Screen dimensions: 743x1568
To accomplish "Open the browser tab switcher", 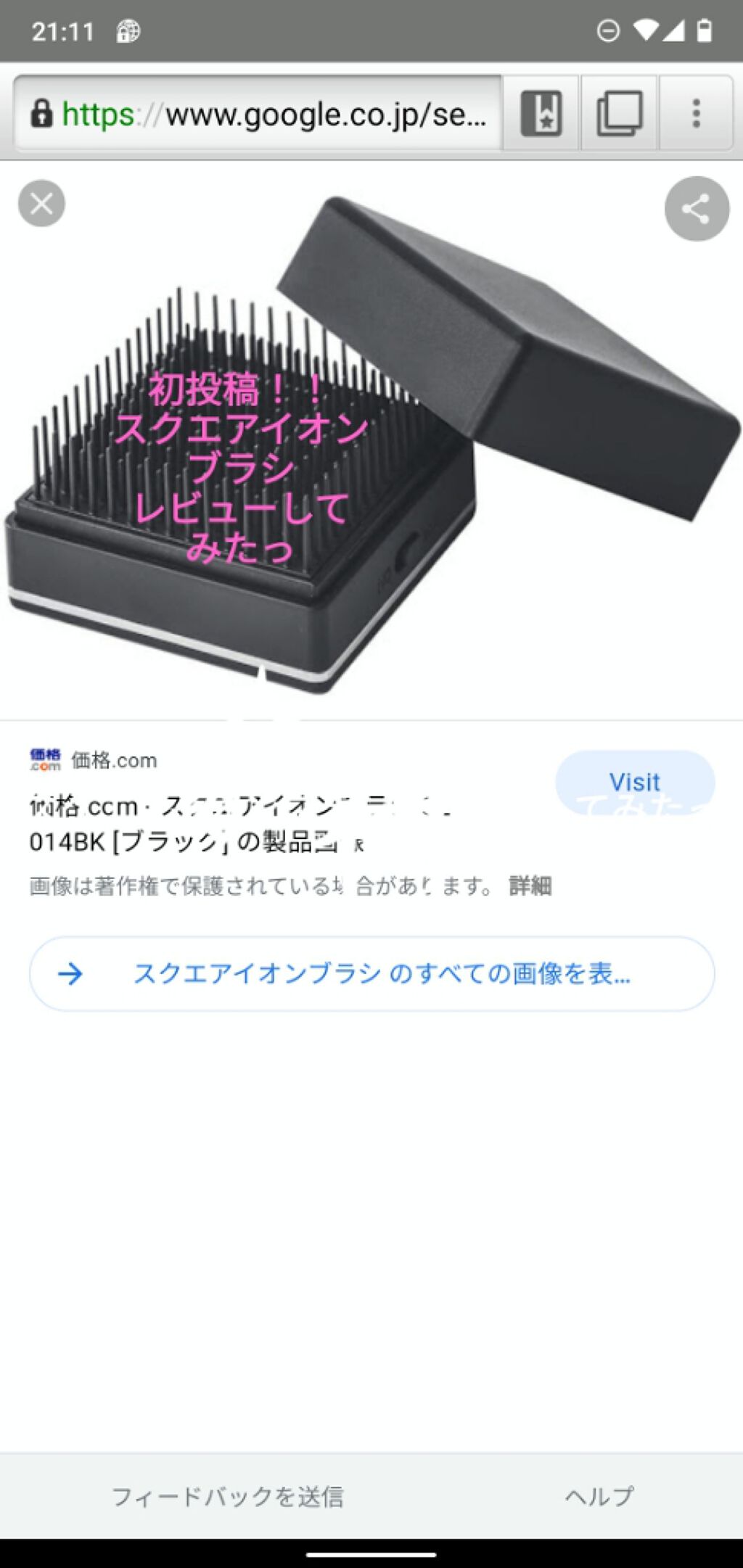I will 619,114.
